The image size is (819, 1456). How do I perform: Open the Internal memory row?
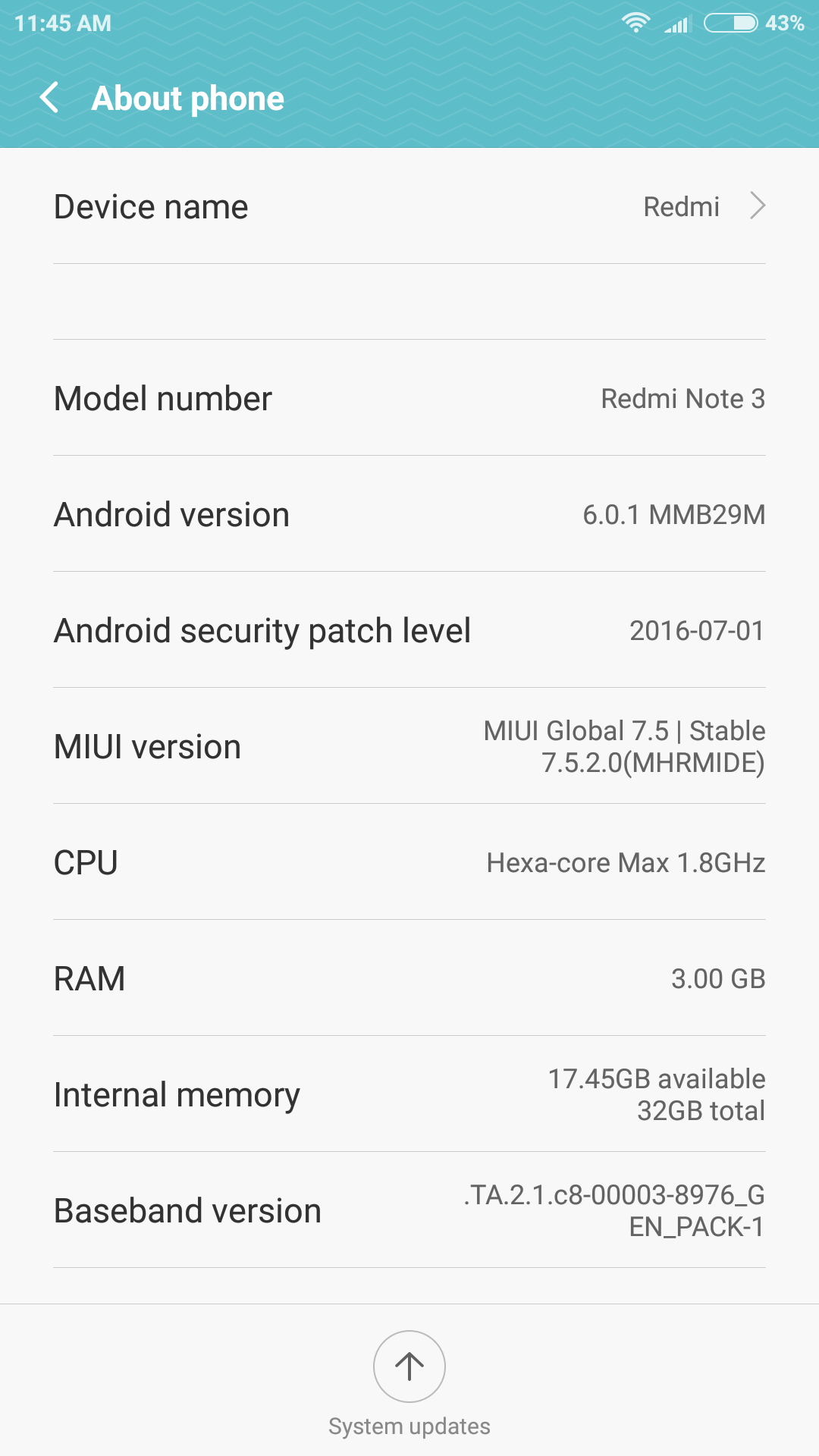pyautogui.click(x=409, y=1094)
